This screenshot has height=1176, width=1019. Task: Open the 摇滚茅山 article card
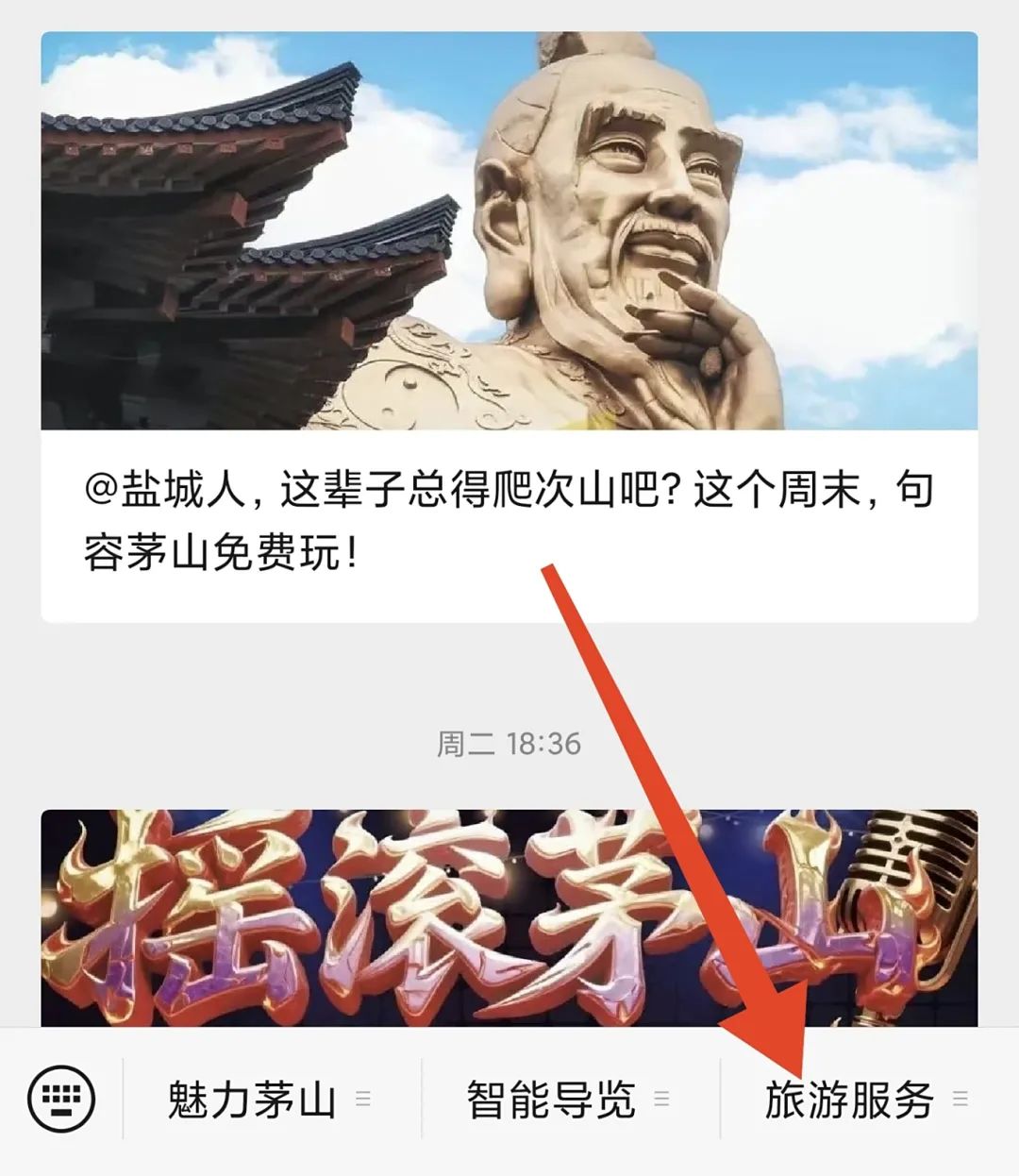tap(509, 916)
